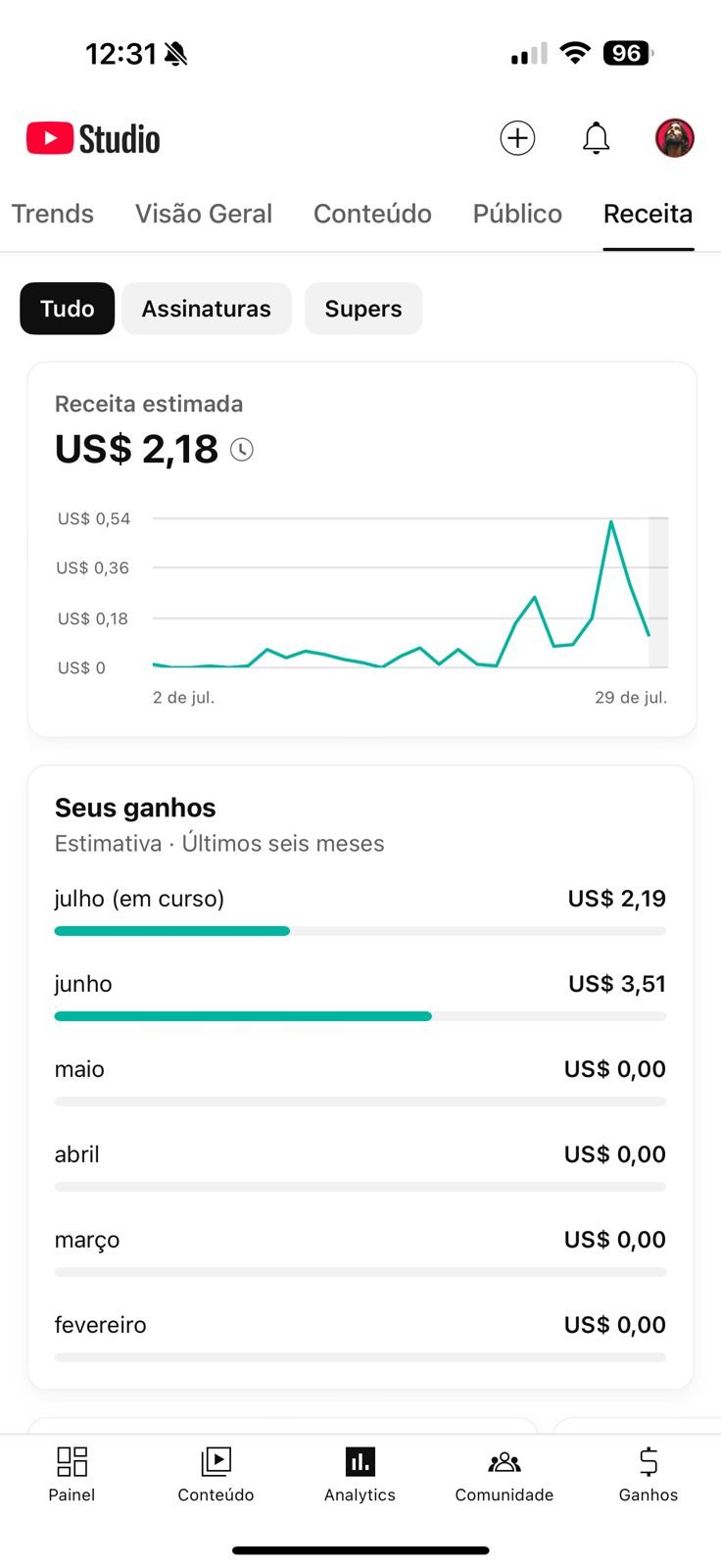Select the Tudo filter chip
Screen dimensions: 721x1568
68,309
